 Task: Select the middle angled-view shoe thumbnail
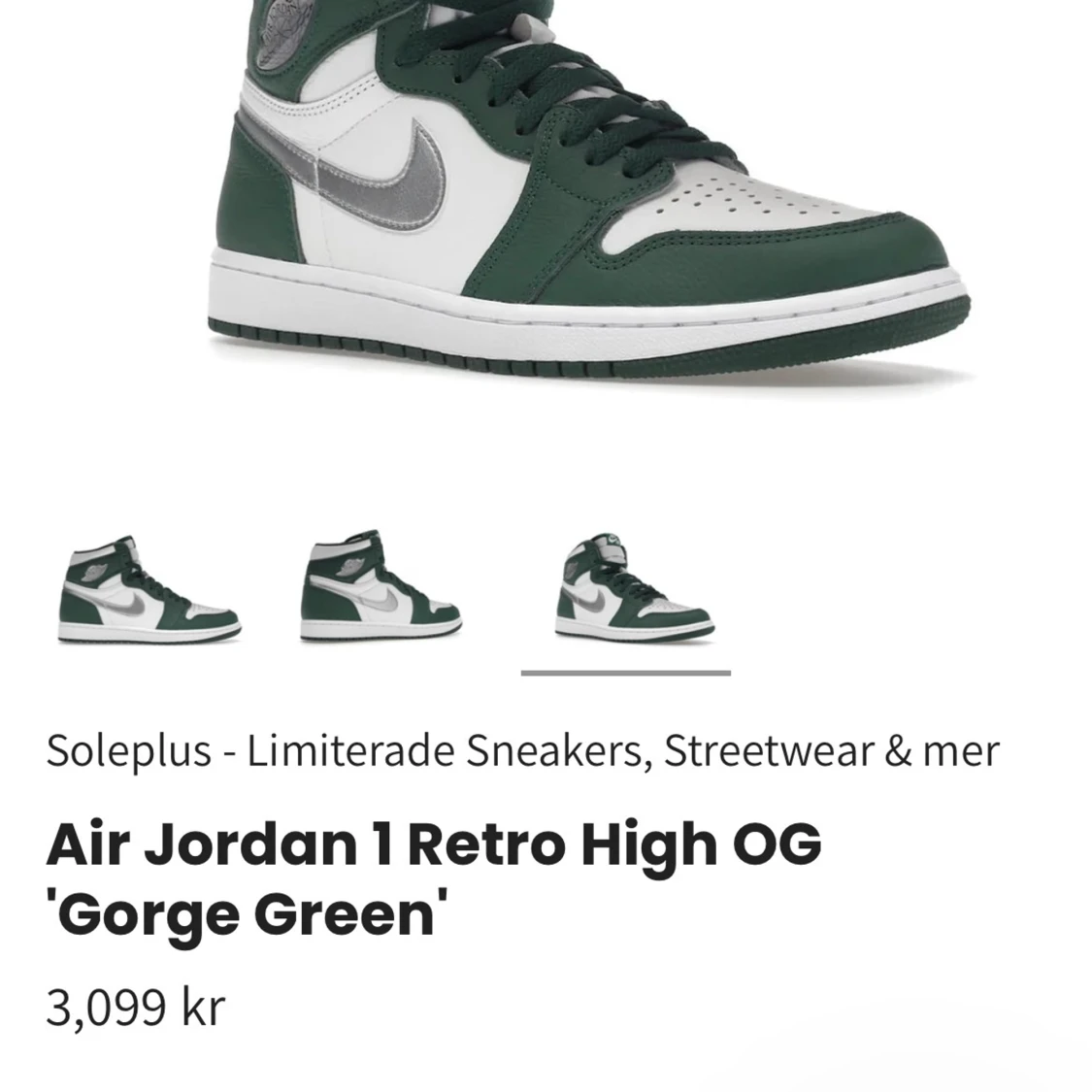(381, 588)
